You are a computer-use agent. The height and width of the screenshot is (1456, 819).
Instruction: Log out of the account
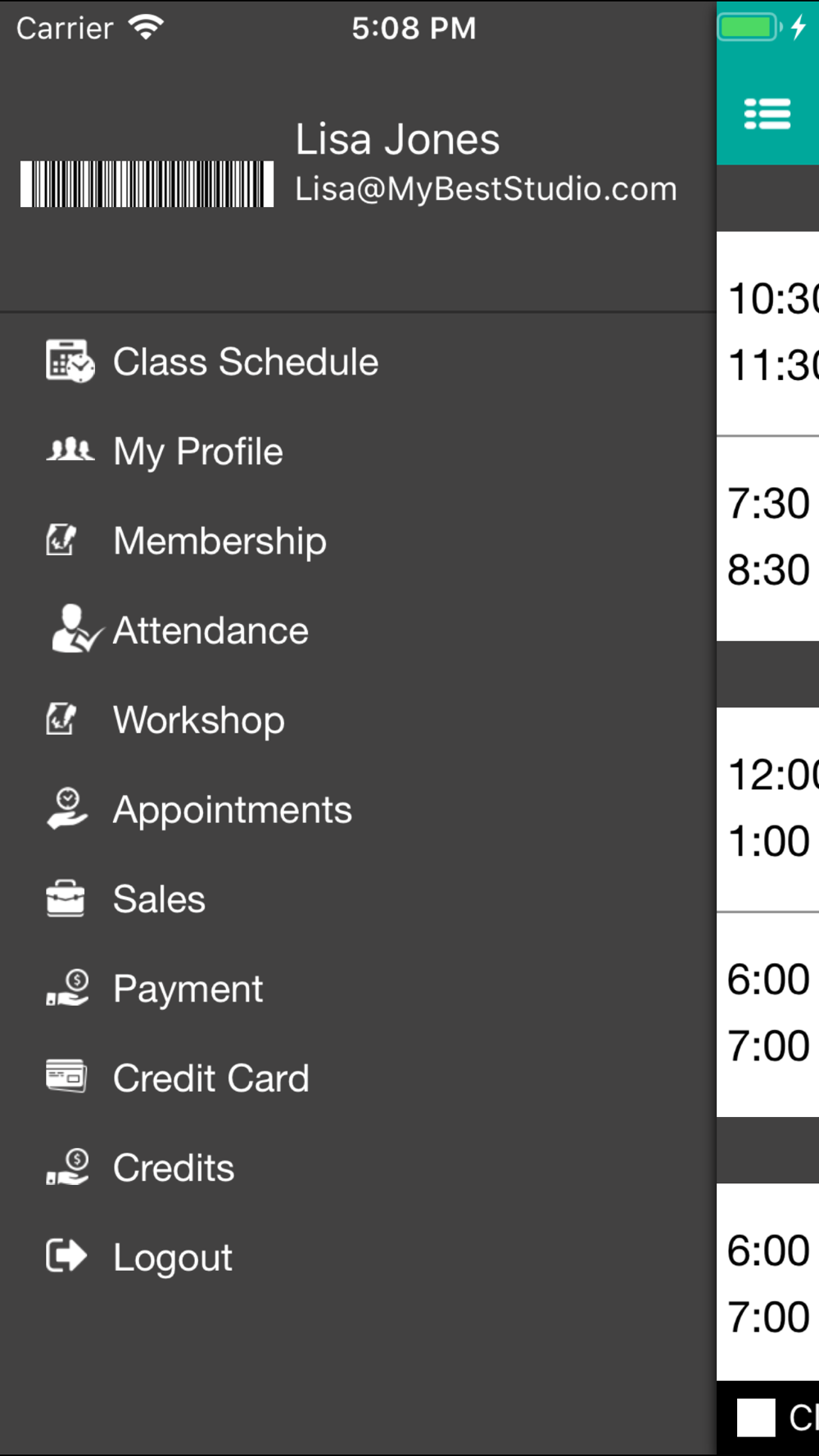(358, 1257)
